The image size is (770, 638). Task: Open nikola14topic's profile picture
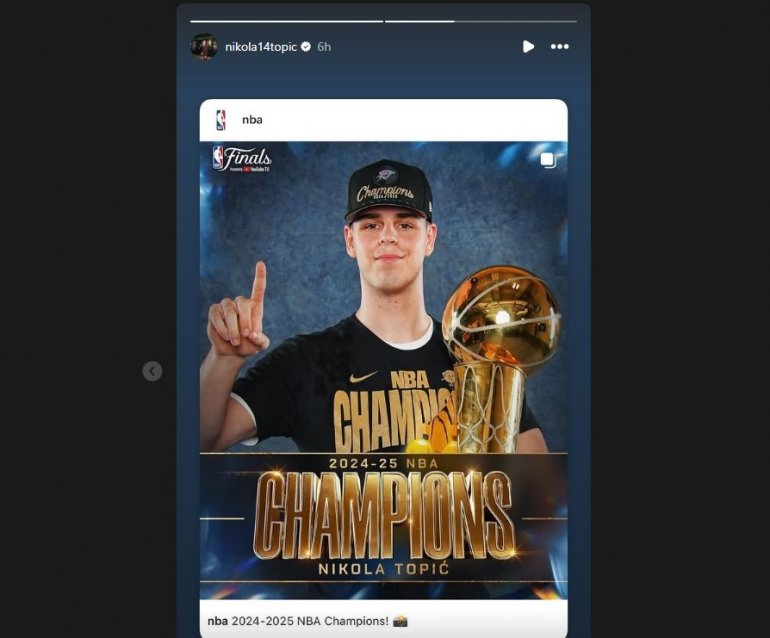(204, 46)
